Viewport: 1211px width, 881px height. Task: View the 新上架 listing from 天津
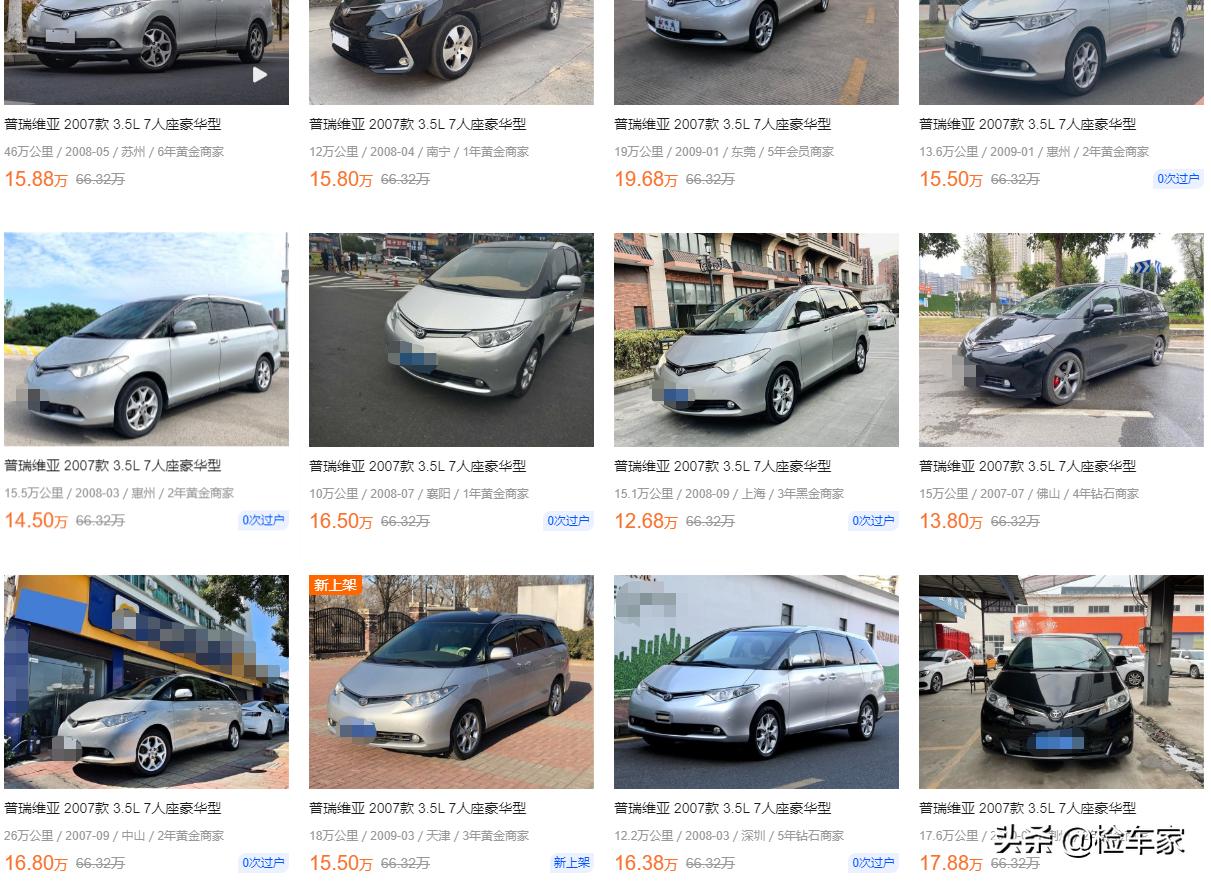[451, 682]
